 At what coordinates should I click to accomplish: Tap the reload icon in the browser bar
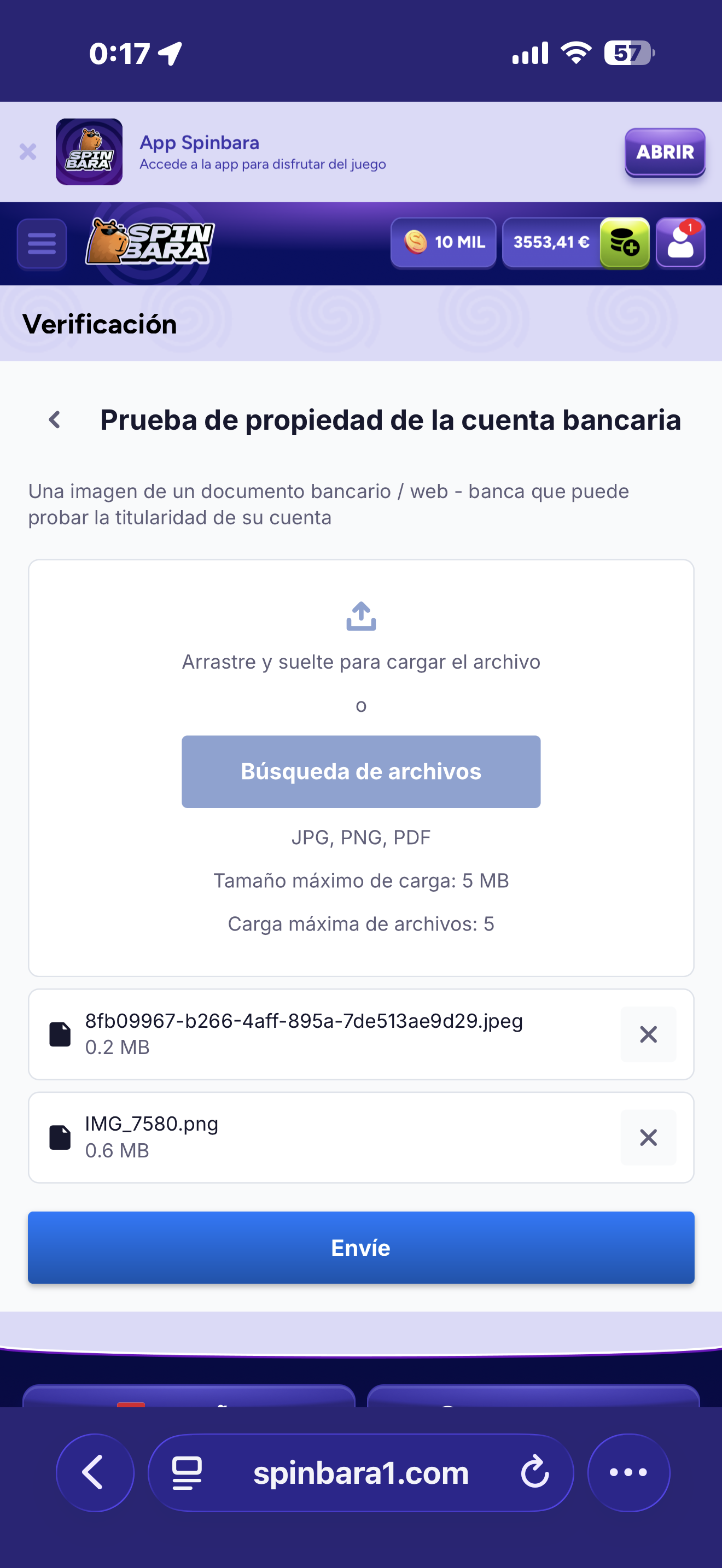534,1473
